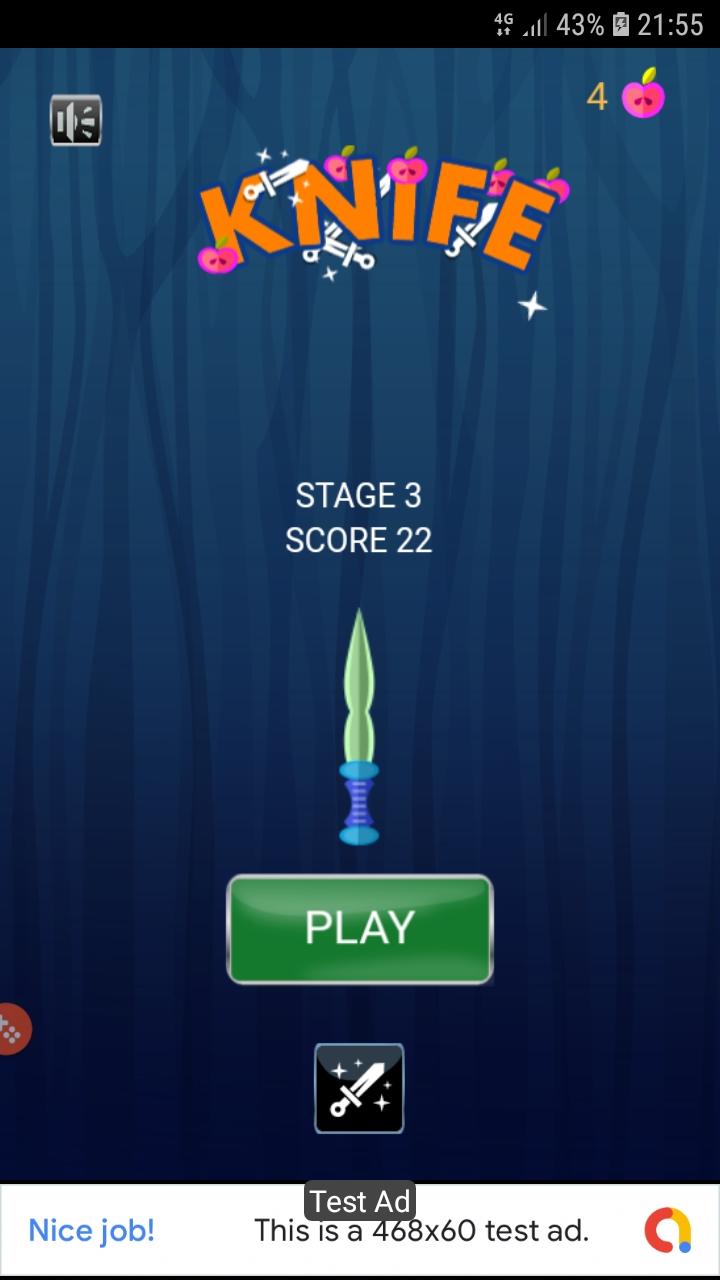The width and height of the screenshot is (720, 1280).
Task: Toggle the sound speaker icon
Action: point(76,121)
